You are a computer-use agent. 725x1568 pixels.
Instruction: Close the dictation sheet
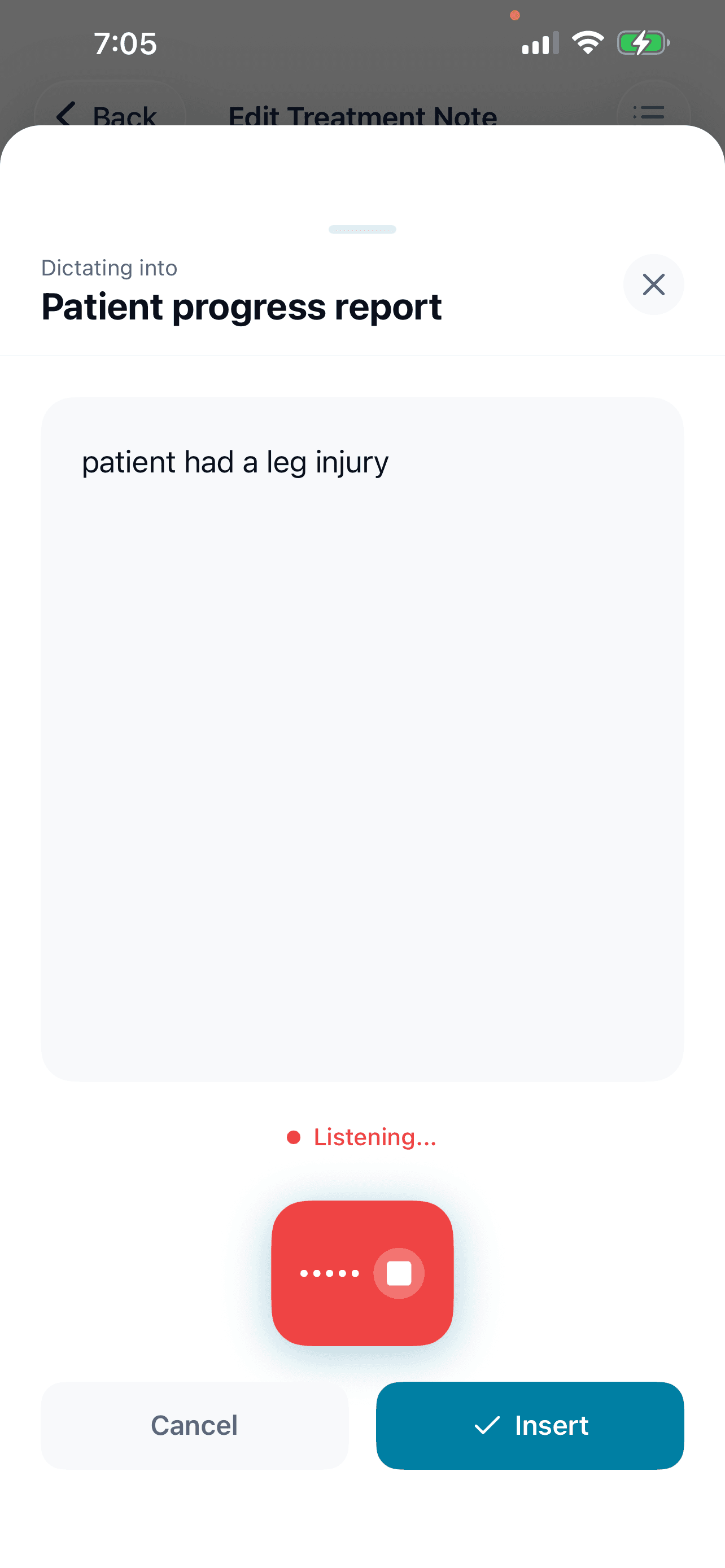tap(653, 284)
